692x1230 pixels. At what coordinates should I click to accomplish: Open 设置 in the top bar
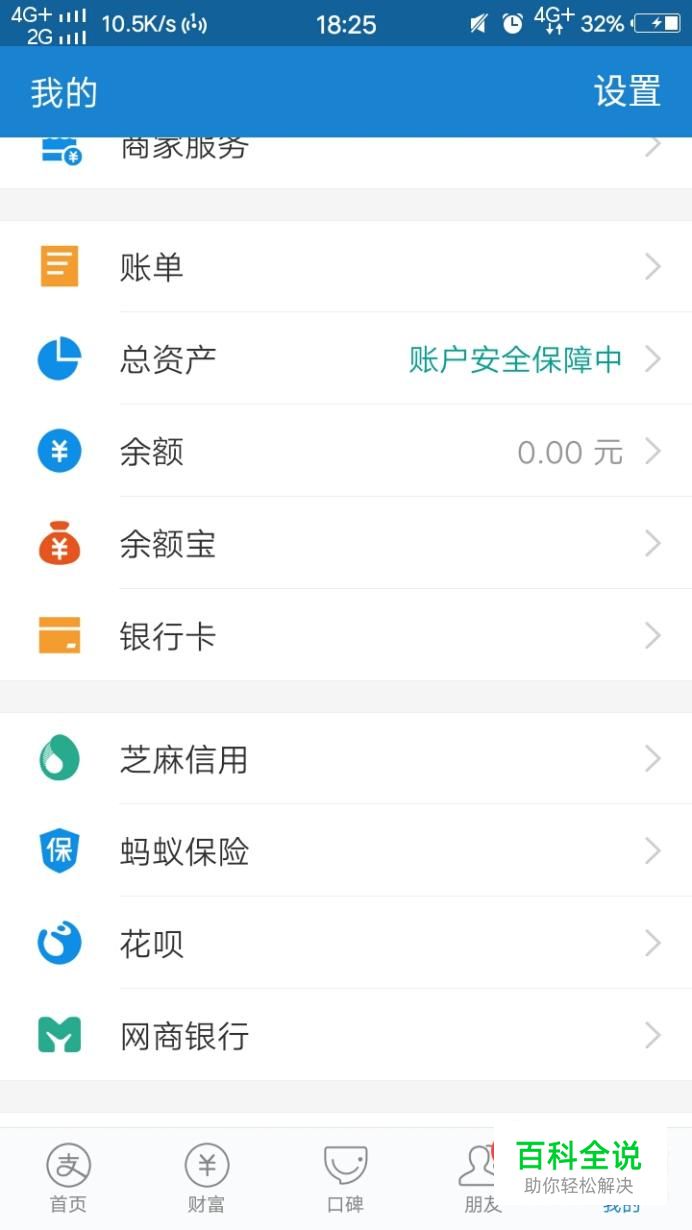point(627,92)
